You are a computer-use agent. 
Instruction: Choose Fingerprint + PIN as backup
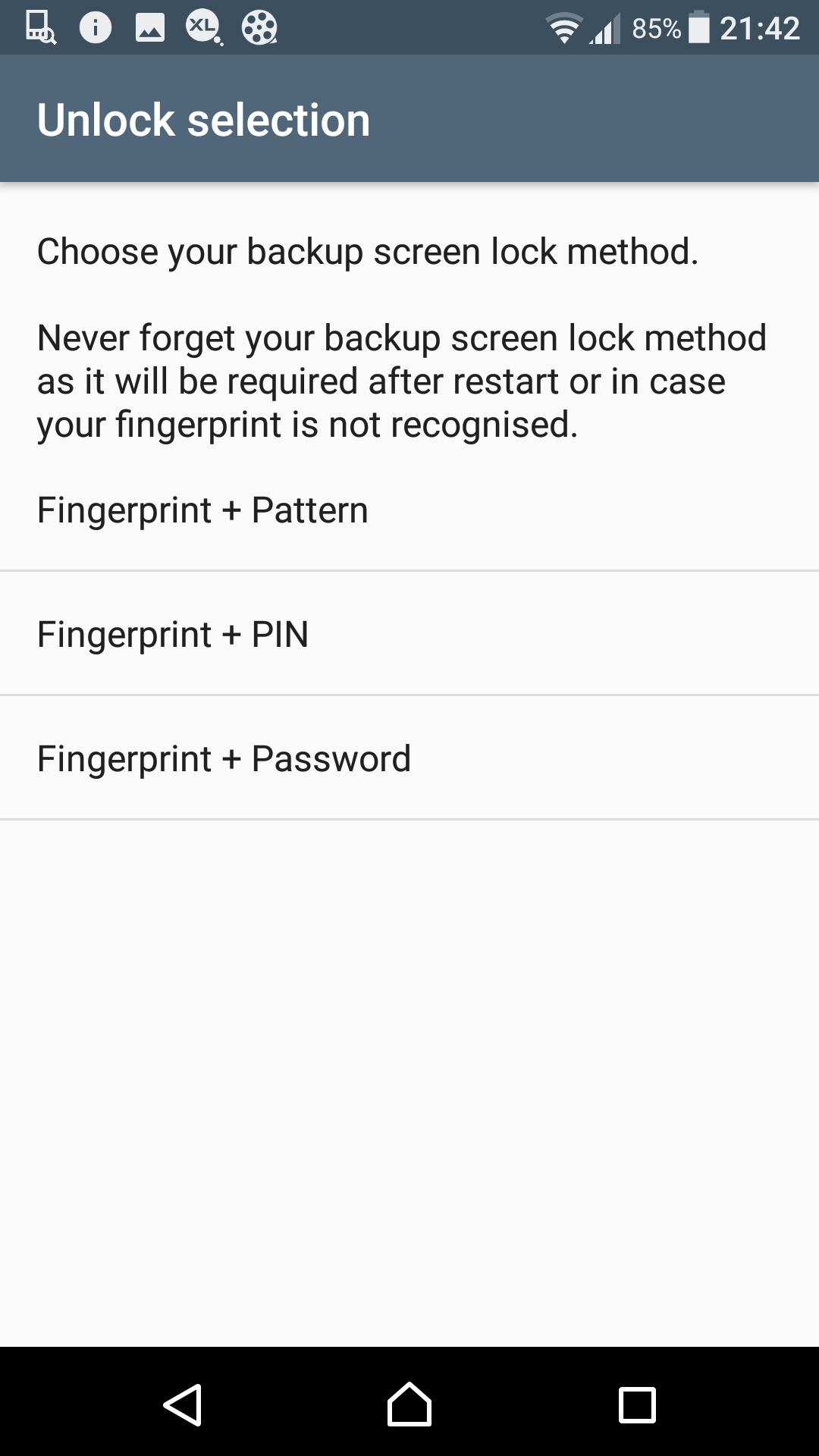pyautogui.click(x=409, y=634)
